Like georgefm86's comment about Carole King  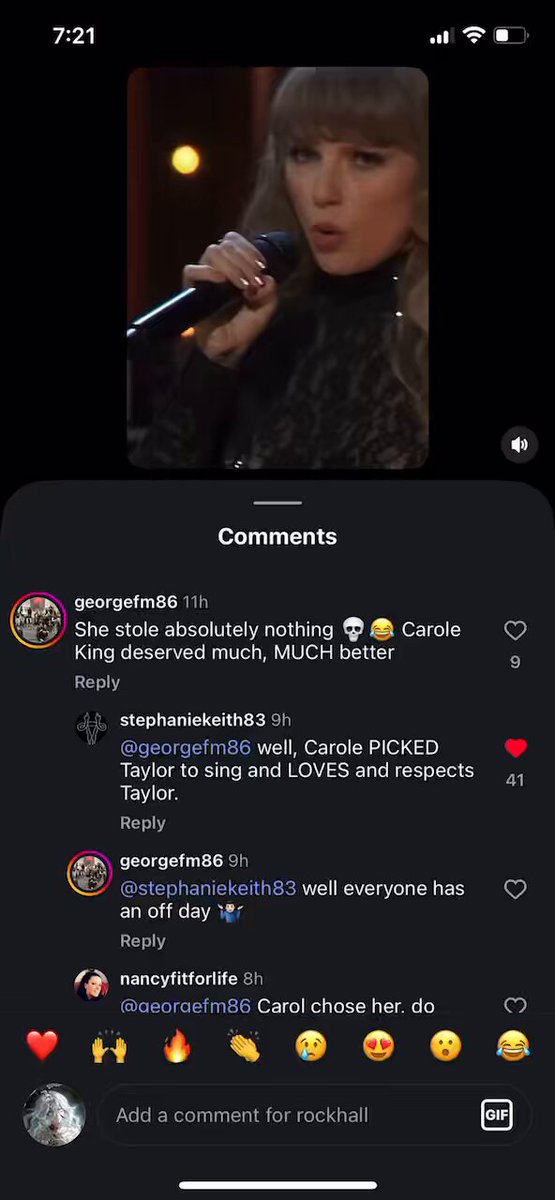tap(515, 630)
